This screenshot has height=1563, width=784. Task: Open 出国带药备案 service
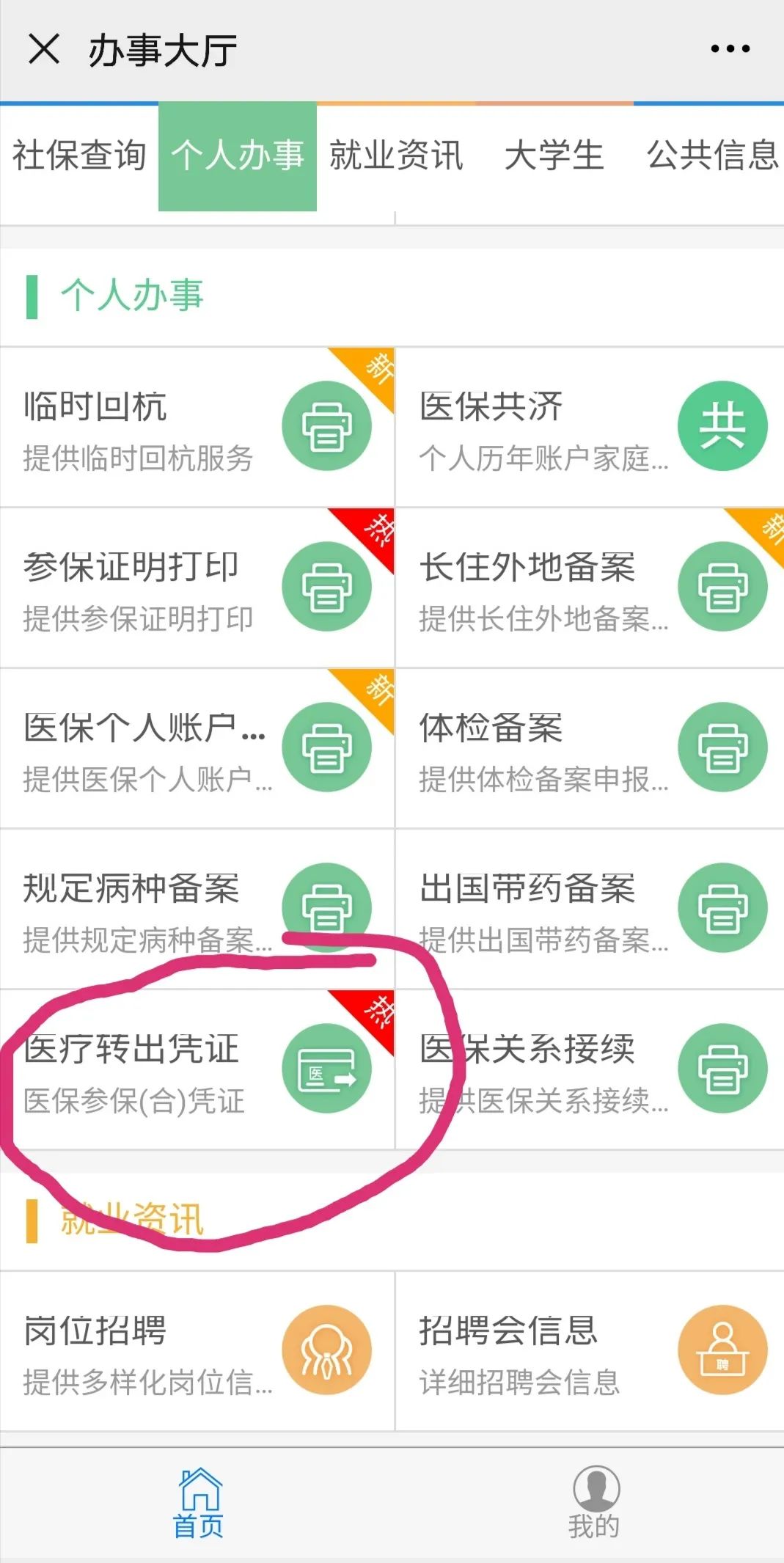[x=589, y=909]
